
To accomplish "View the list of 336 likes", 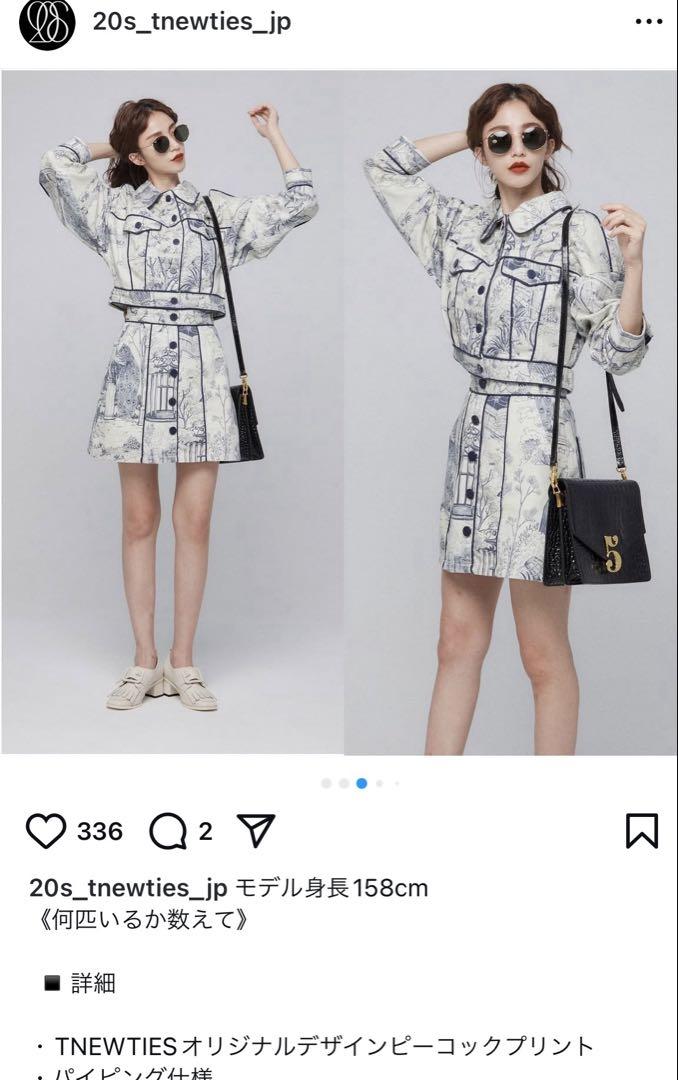I will tap(99, 832).
